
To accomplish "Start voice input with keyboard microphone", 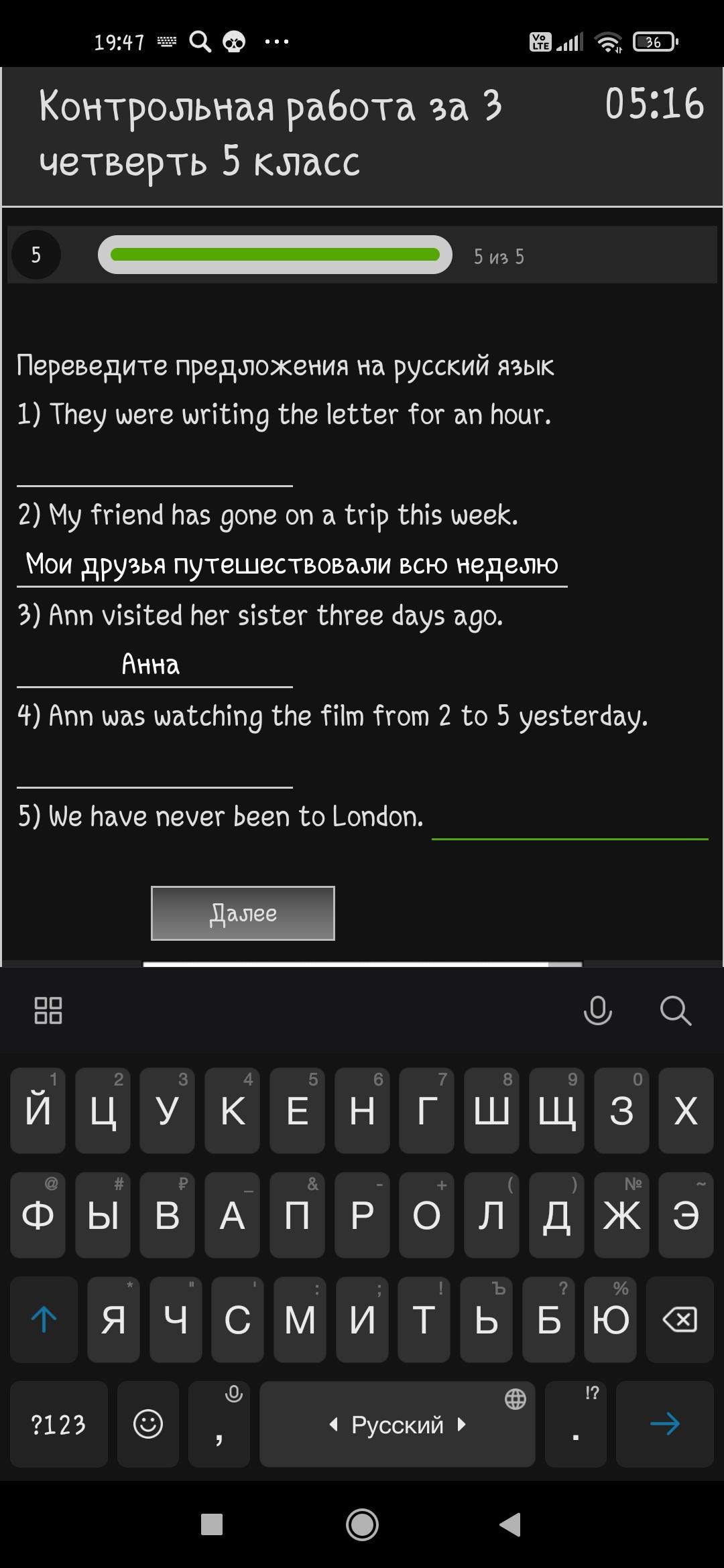I will pos(597,1010).
